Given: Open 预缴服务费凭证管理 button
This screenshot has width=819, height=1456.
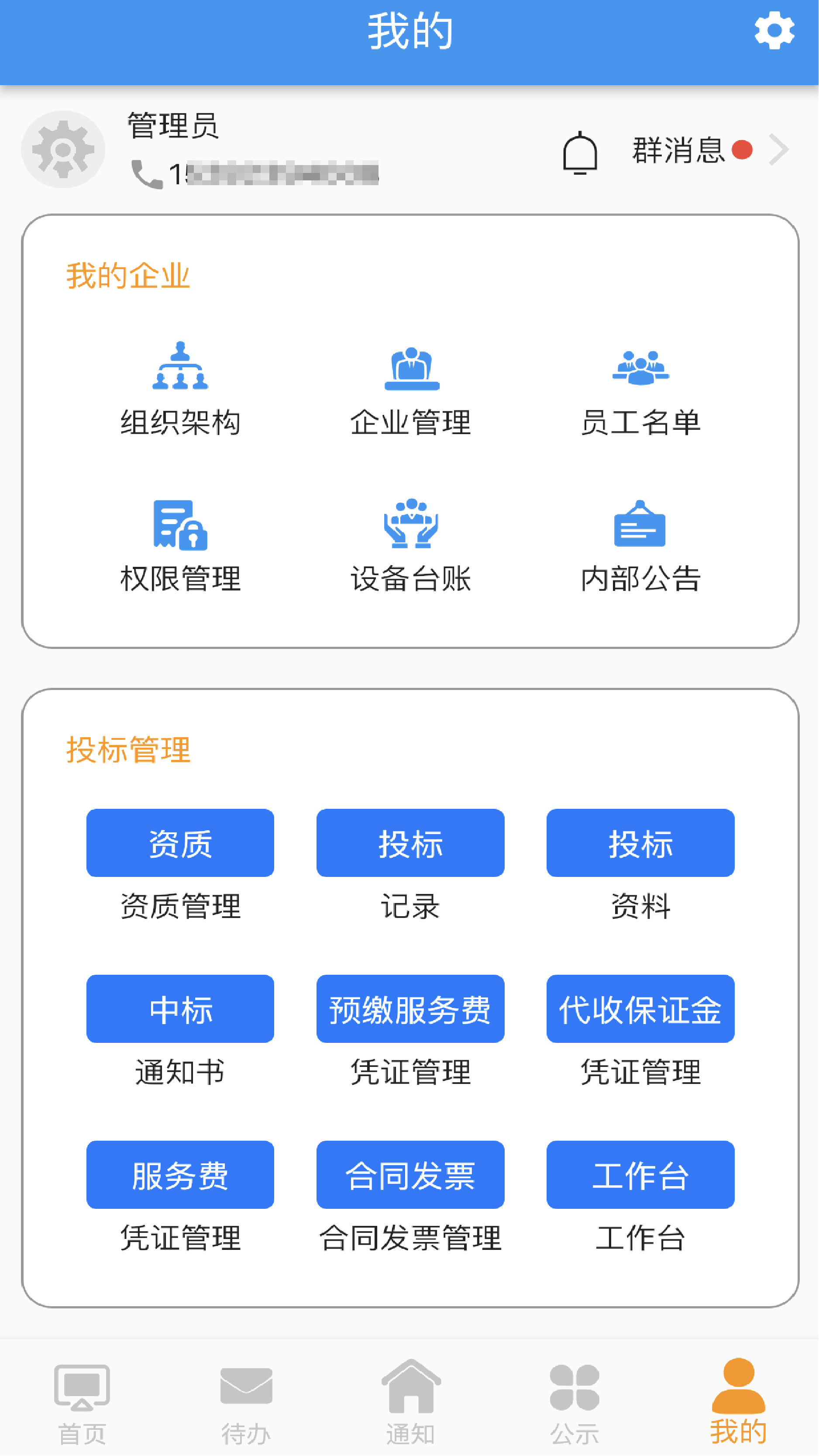Looking at the screenshot, I should tap(410, 1010).
